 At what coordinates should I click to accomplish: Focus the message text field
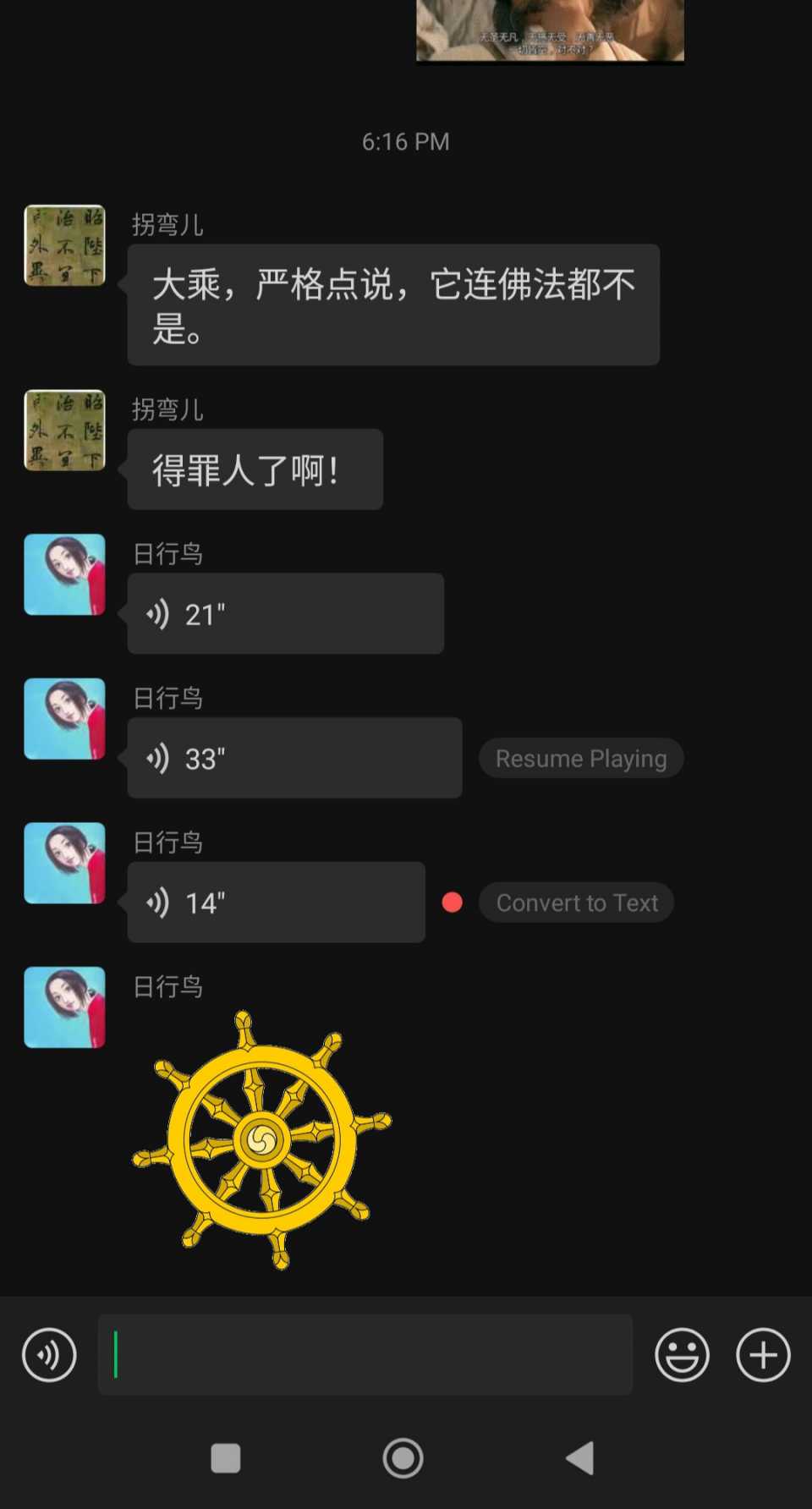(365, 1354)
